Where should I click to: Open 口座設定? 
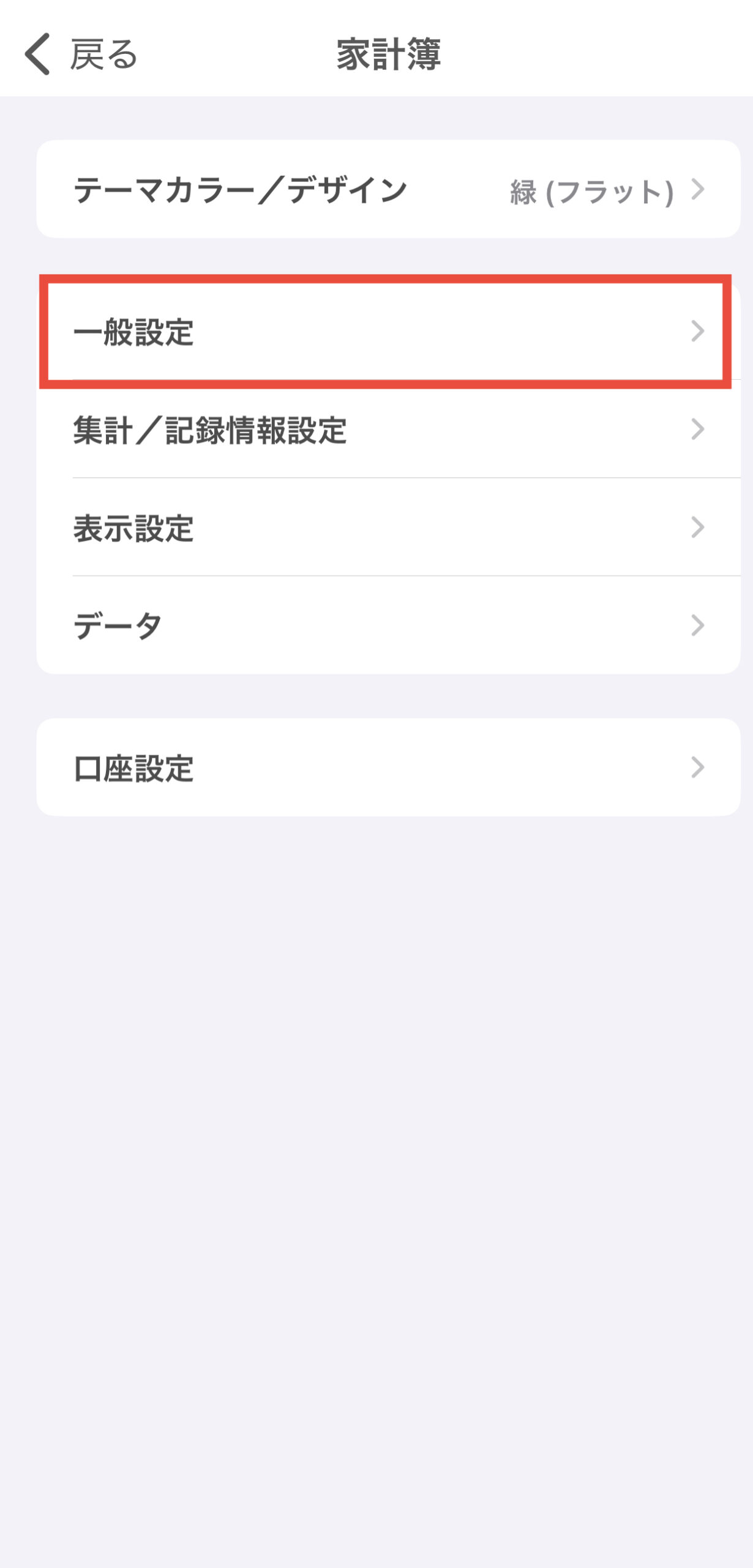[388, 767]
